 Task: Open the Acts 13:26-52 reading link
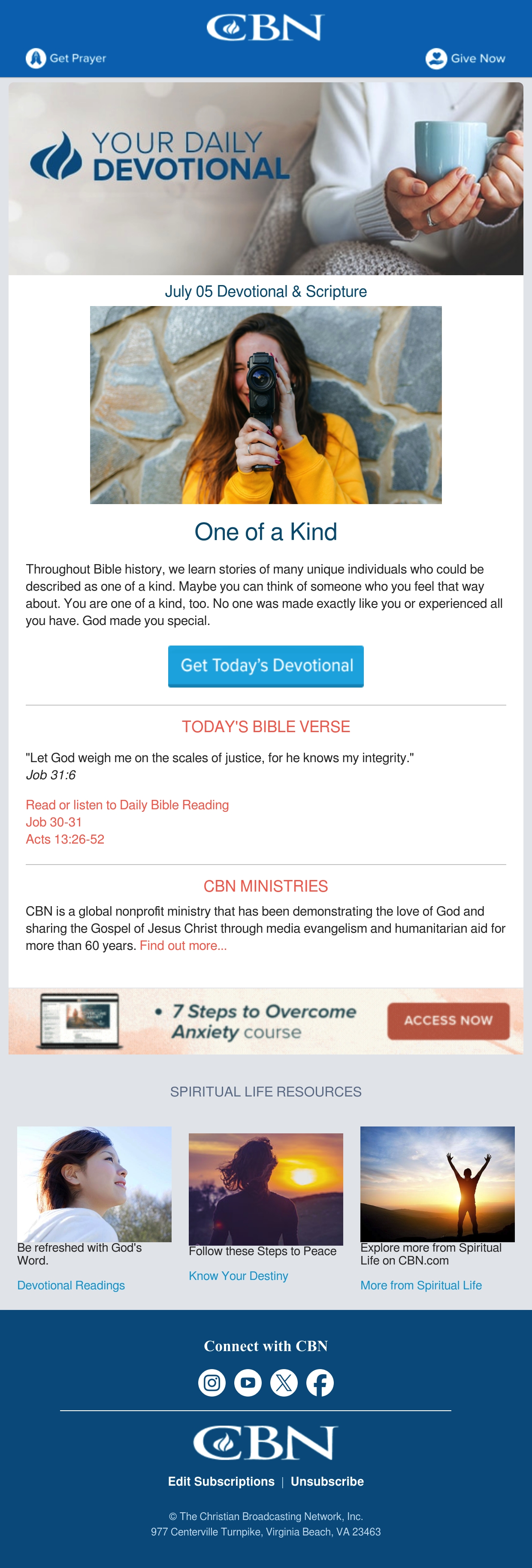(x=65, y=839)
